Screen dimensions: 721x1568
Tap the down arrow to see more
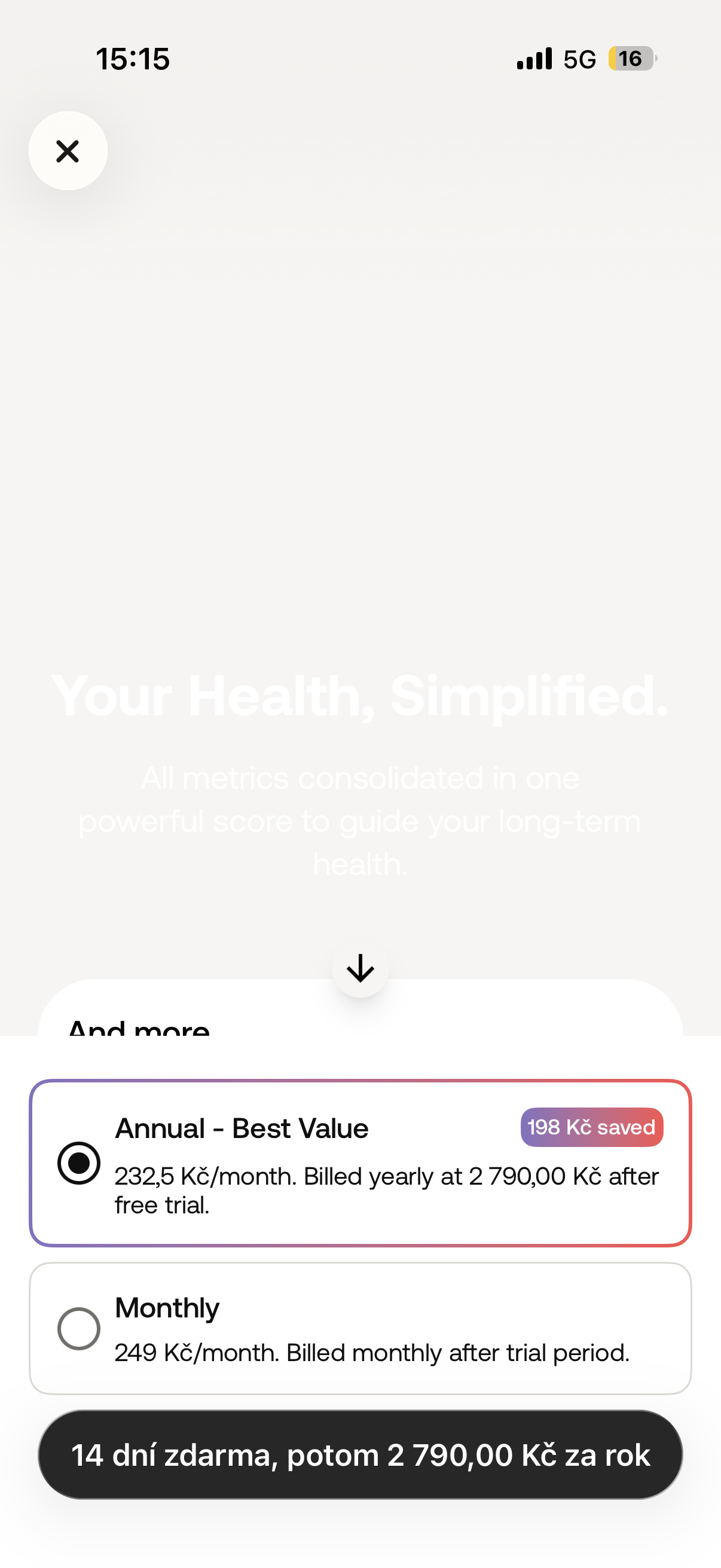[360, 968]
